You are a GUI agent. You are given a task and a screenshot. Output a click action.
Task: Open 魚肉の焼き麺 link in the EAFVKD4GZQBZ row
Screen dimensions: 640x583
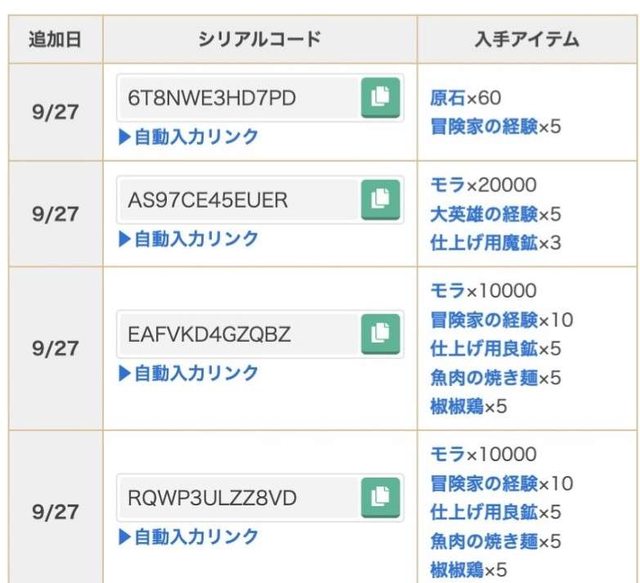[484, 377]
